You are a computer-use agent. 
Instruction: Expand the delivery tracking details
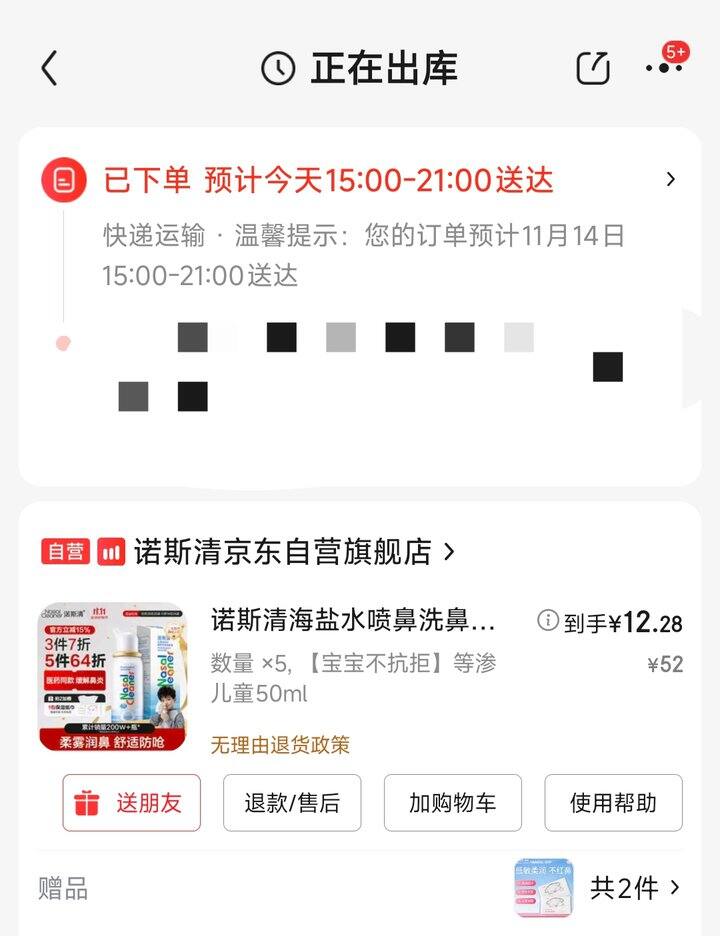pyautogui.click(x=670, y=180)
